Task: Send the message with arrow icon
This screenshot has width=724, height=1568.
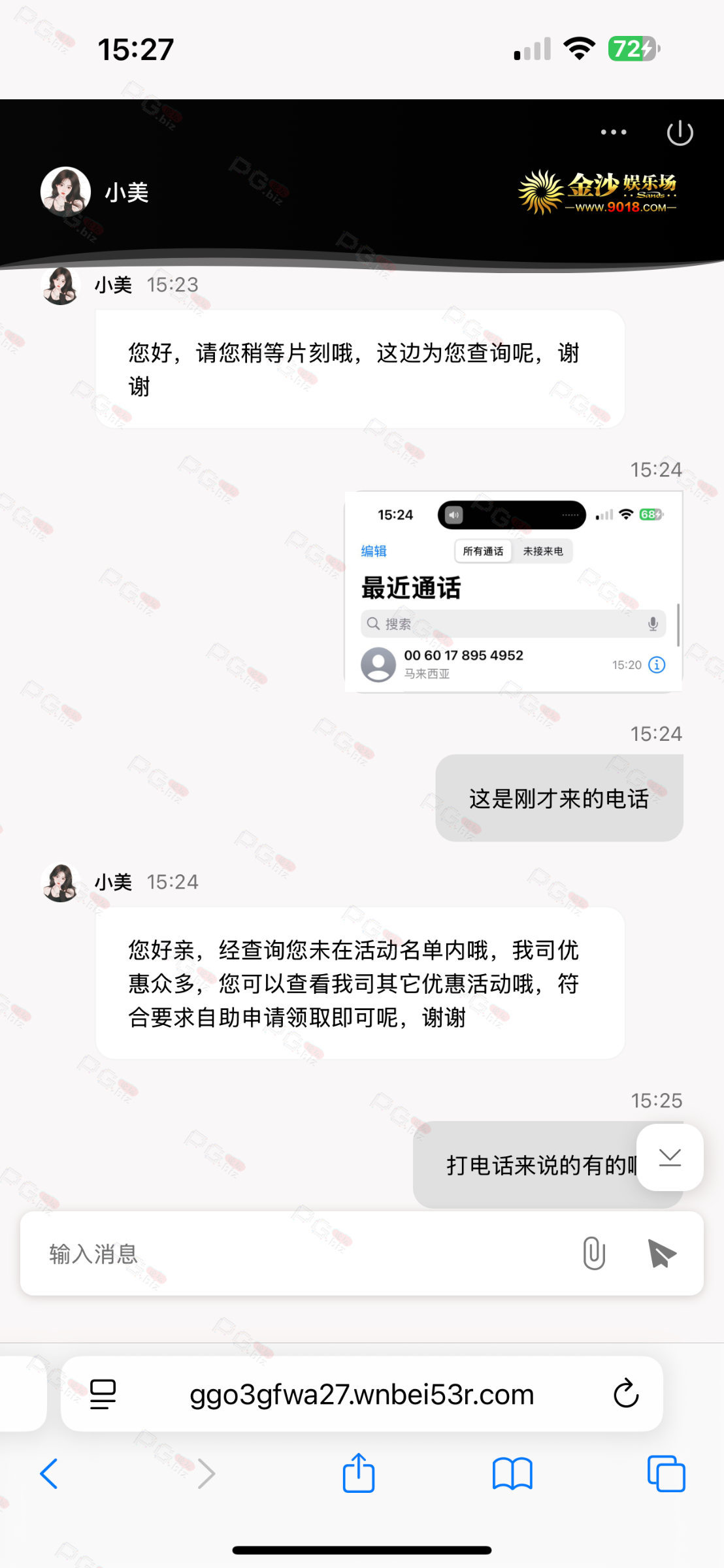Action: (662, 1254)
